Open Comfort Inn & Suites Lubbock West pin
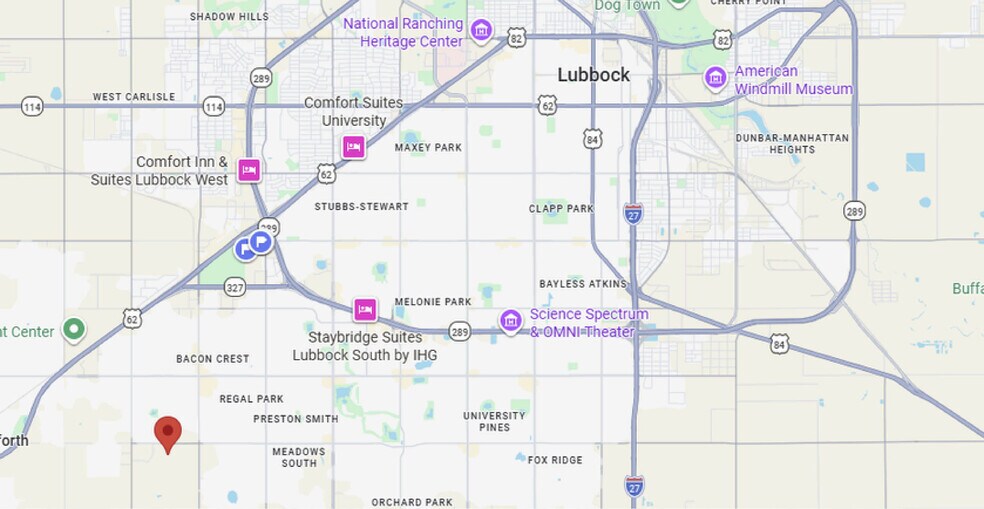Viewport: 984px width, 509px height. point(249,170)
